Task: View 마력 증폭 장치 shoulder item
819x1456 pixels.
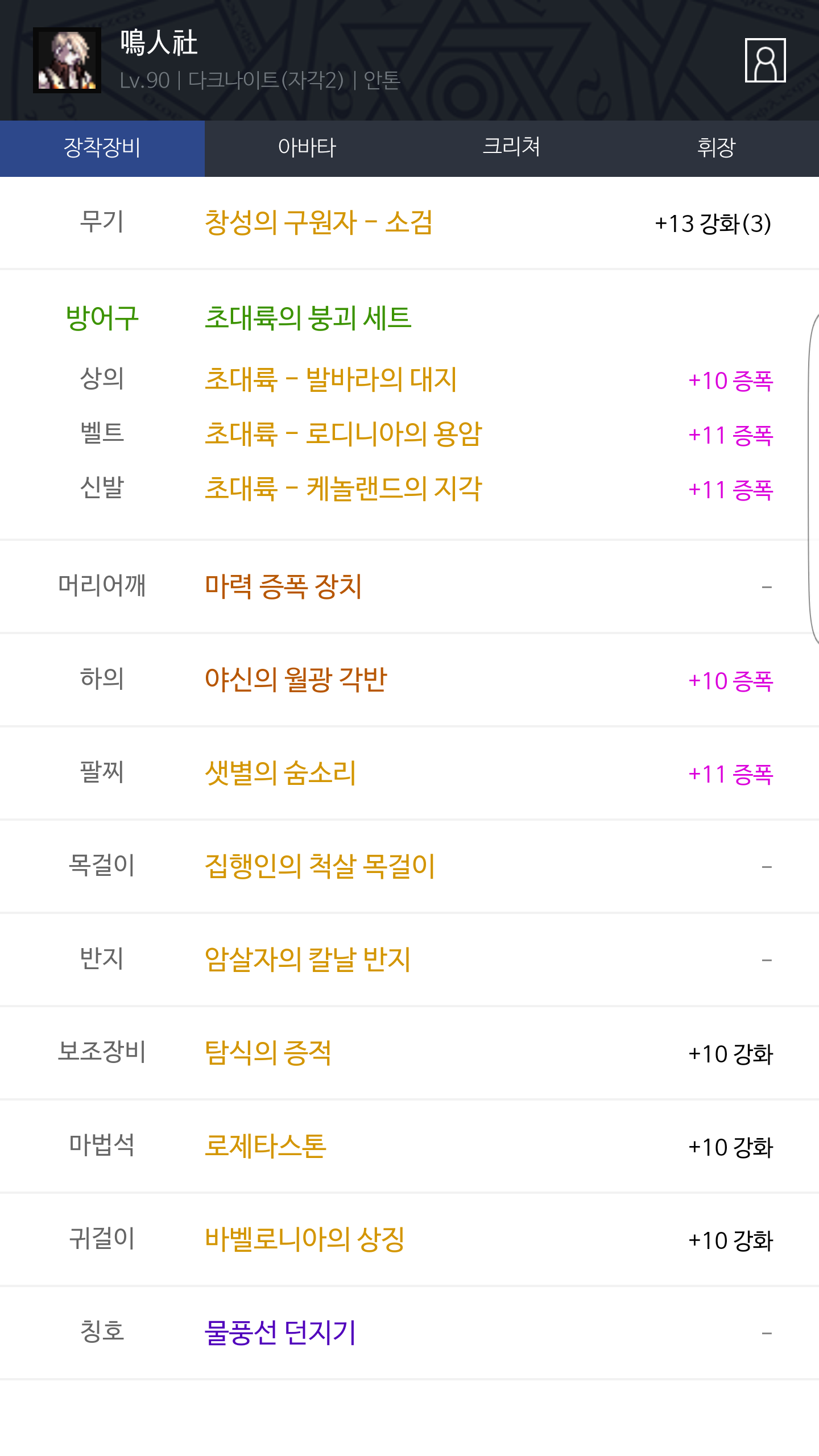Action: point(283,586)
